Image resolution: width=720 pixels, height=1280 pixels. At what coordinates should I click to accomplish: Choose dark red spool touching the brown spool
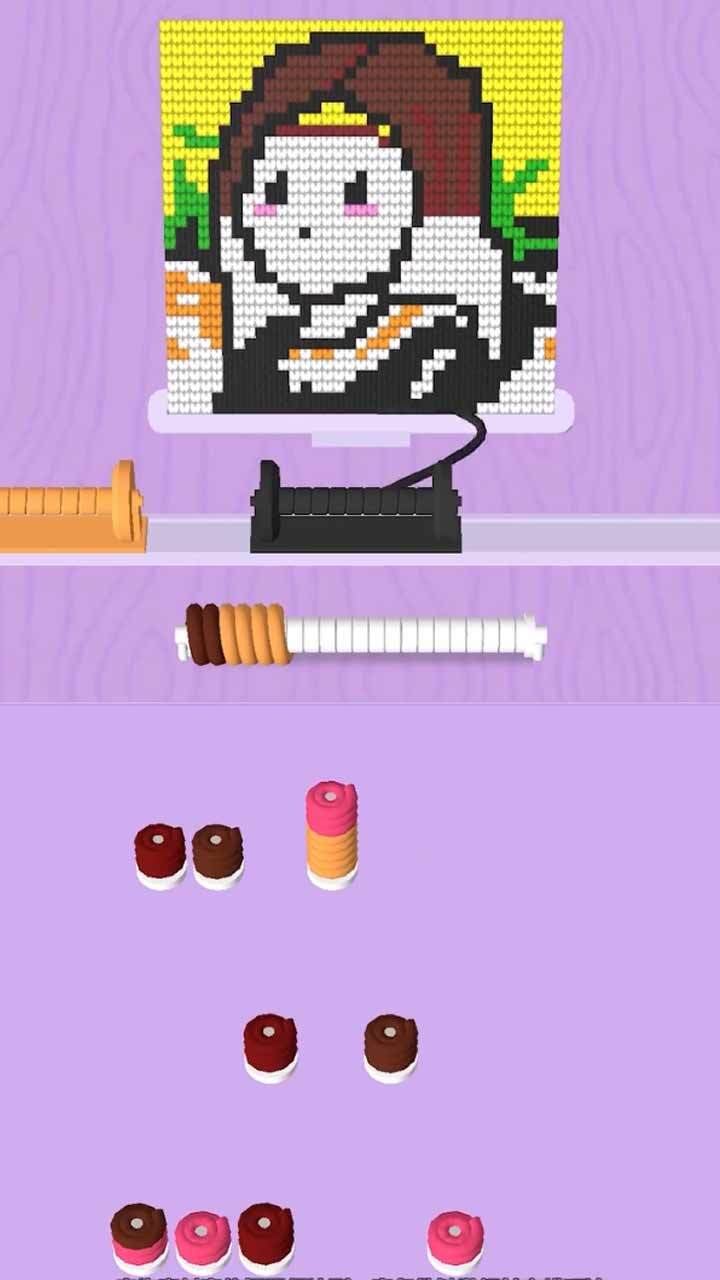160,856
